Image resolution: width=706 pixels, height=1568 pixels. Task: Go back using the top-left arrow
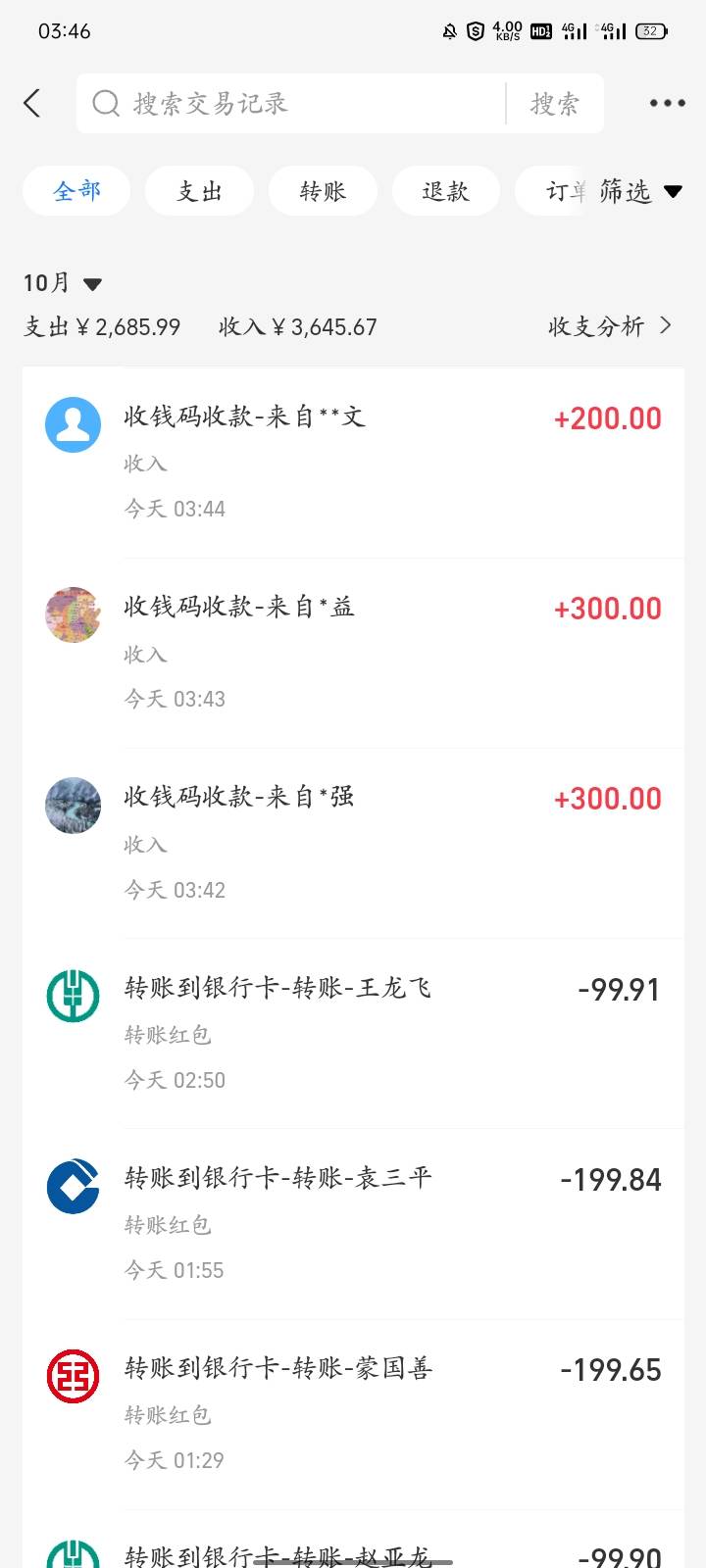(x=32, y=103)
